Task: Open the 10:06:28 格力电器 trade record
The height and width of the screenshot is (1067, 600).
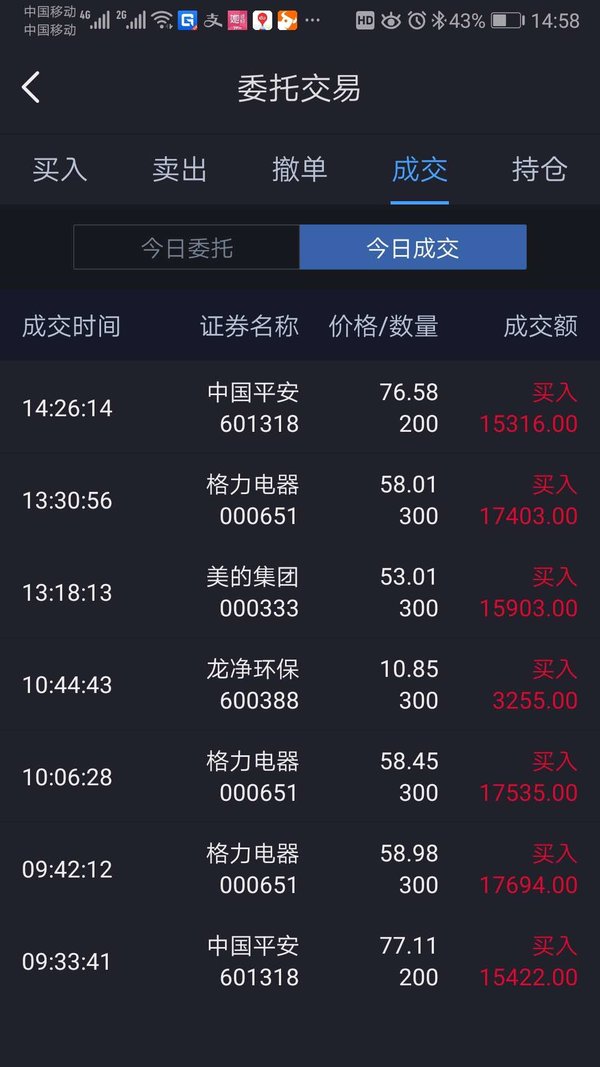Action: pyautogui.click(x=300, y=776)
